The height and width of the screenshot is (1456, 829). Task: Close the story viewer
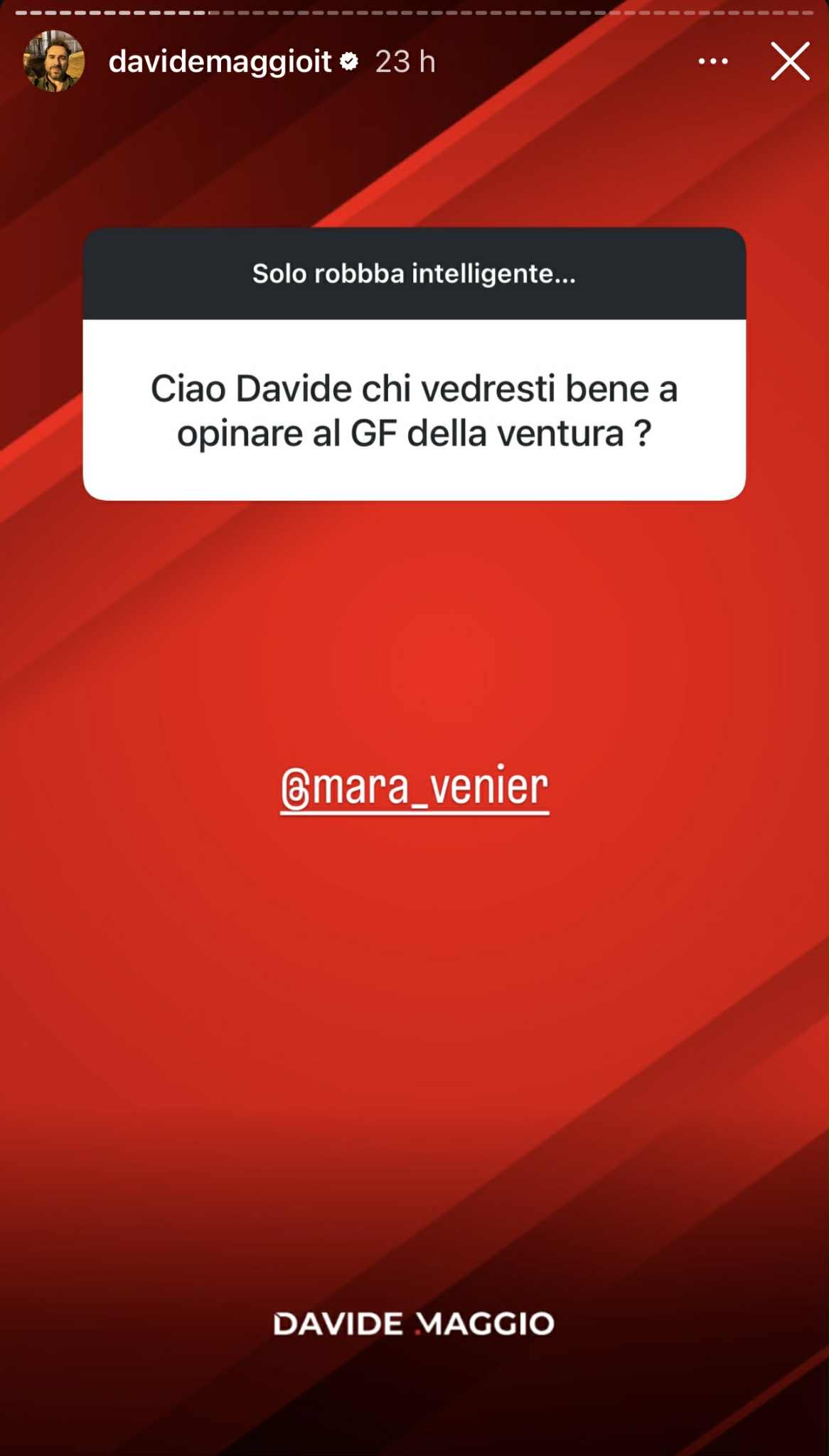coord(790,61)
